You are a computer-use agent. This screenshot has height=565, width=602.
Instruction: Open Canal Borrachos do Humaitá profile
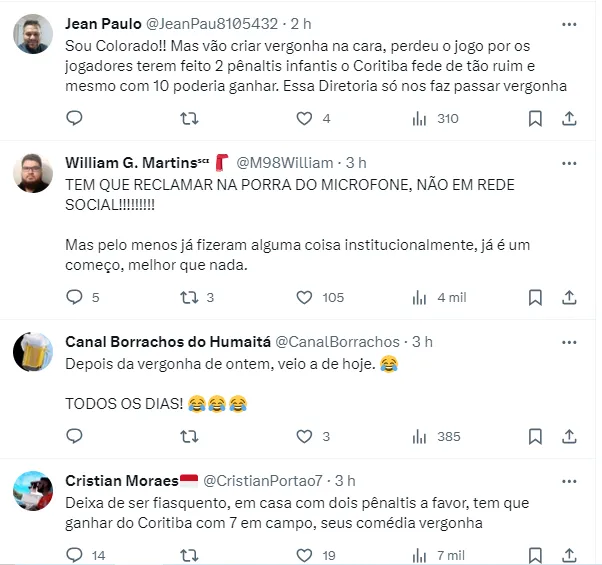[x=165, y=341]
